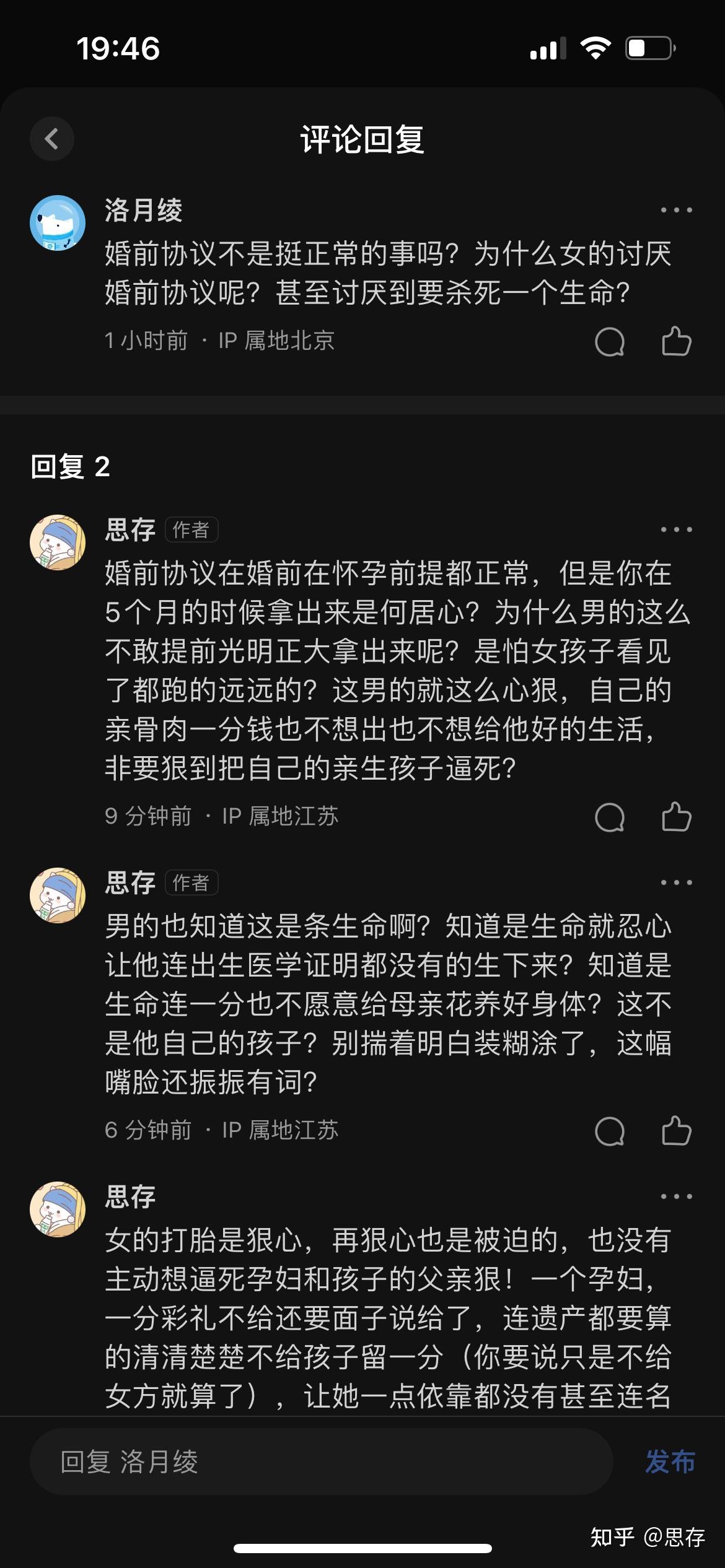Viewport: 725px width, 1568px height.
Task: Focus the 回复 洛月绫 input field
Action: [321, 1462]
